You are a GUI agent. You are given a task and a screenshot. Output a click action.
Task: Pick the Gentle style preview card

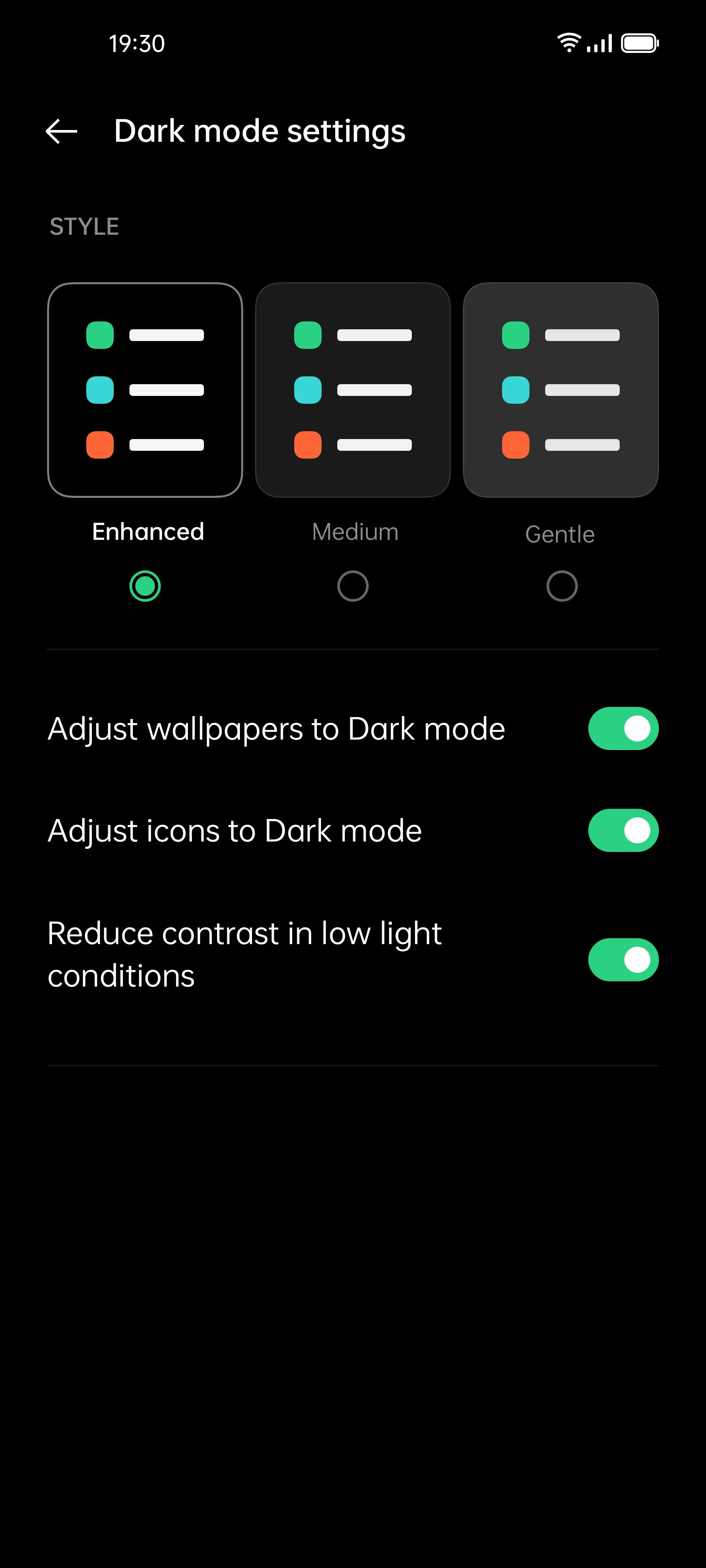tap(561, 390)
